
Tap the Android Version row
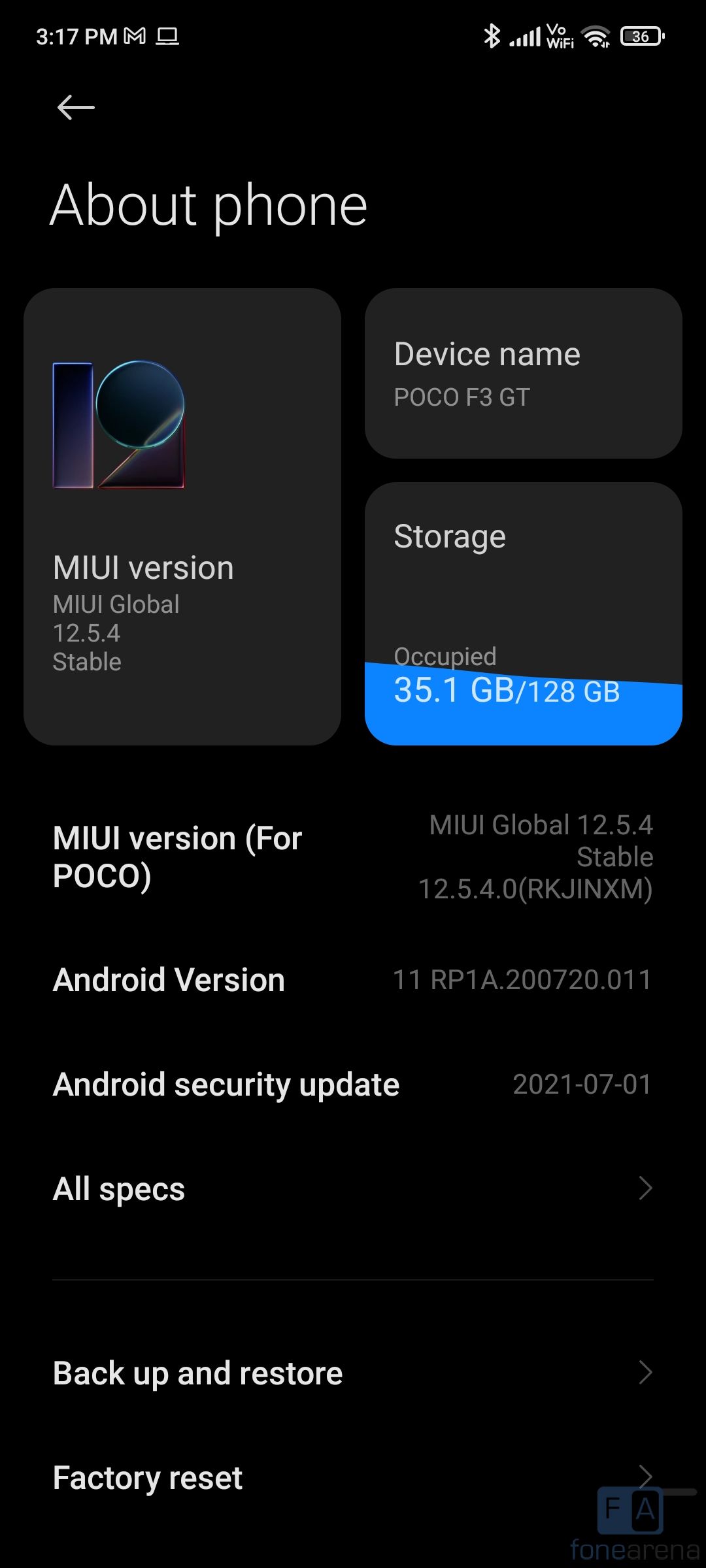[353, 980]
